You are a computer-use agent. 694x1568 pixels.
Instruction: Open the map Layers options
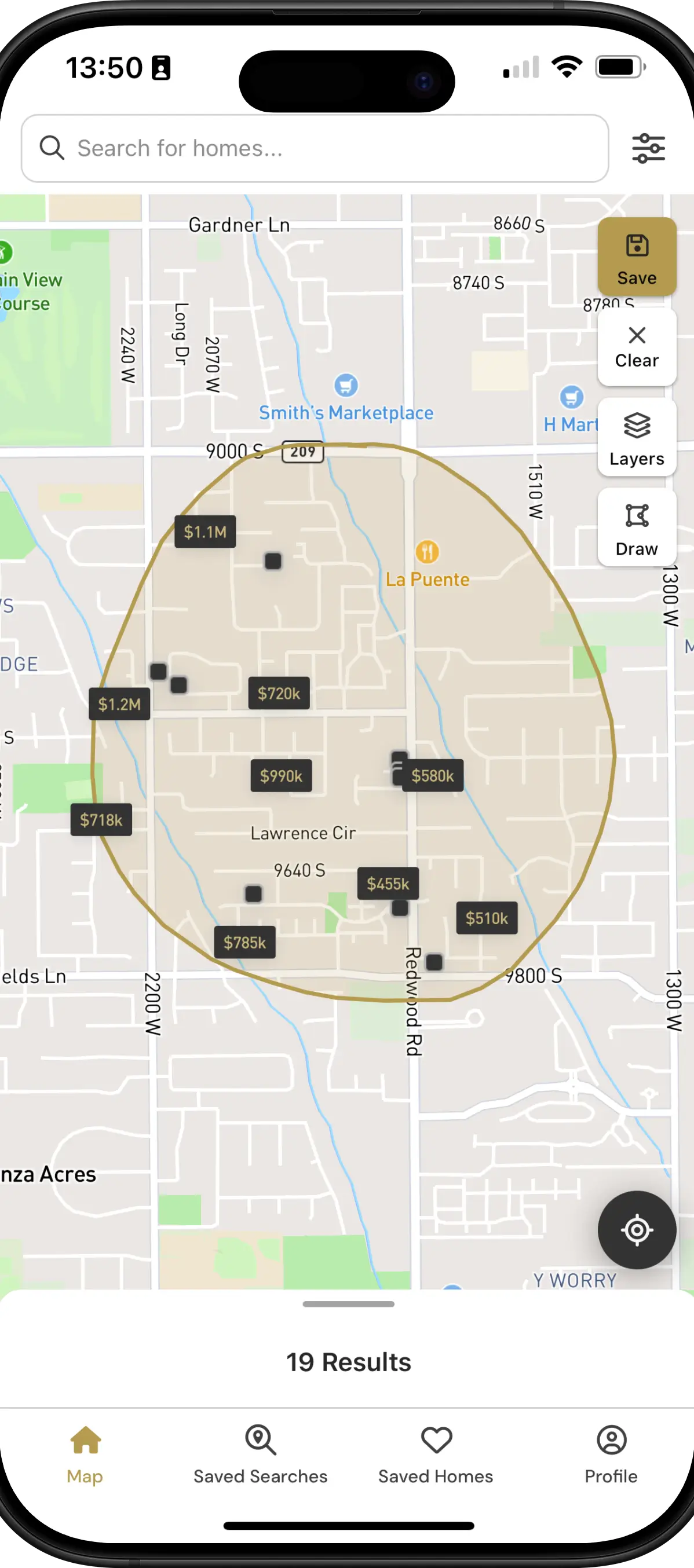(x=636, y=437)
